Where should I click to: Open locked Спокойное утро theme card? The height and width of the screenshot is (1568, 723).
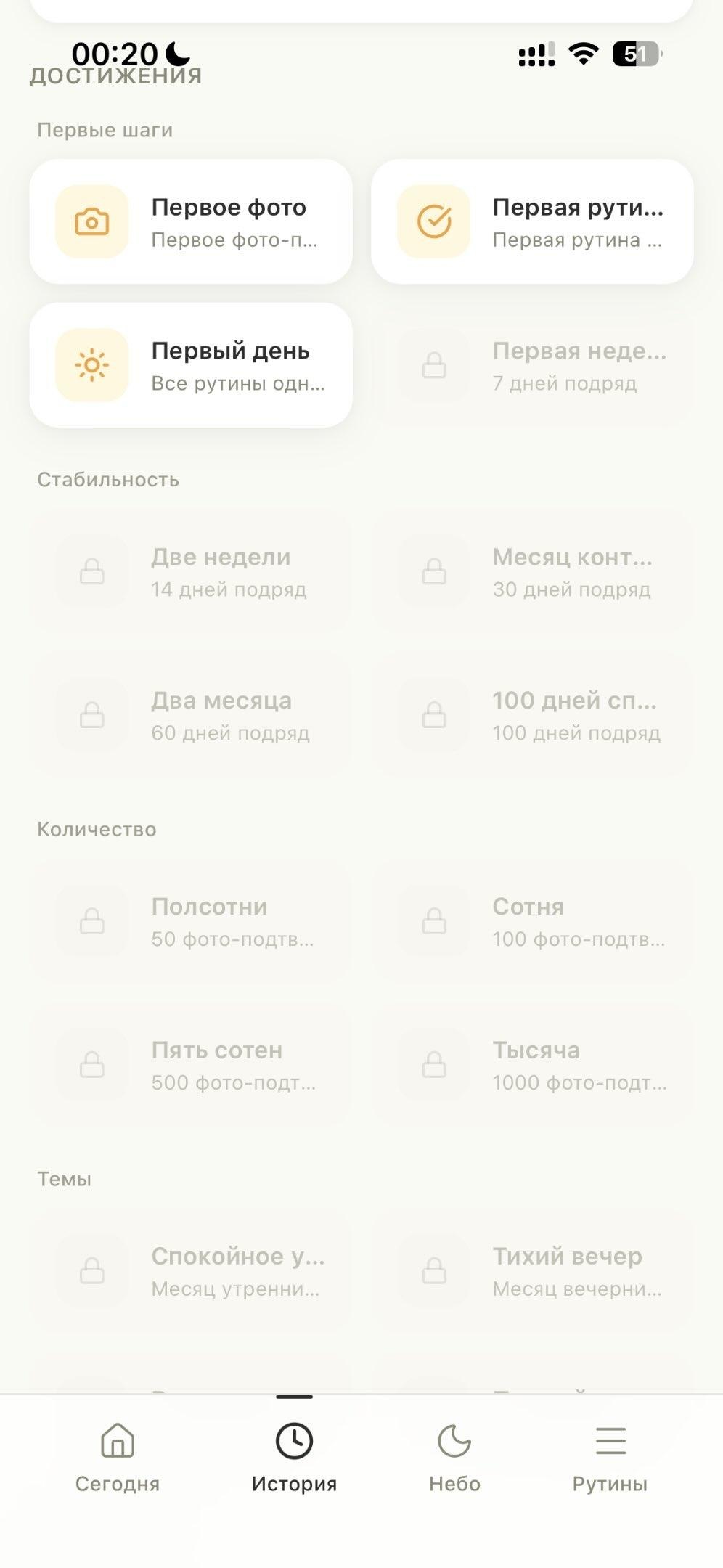point(191,1271)
